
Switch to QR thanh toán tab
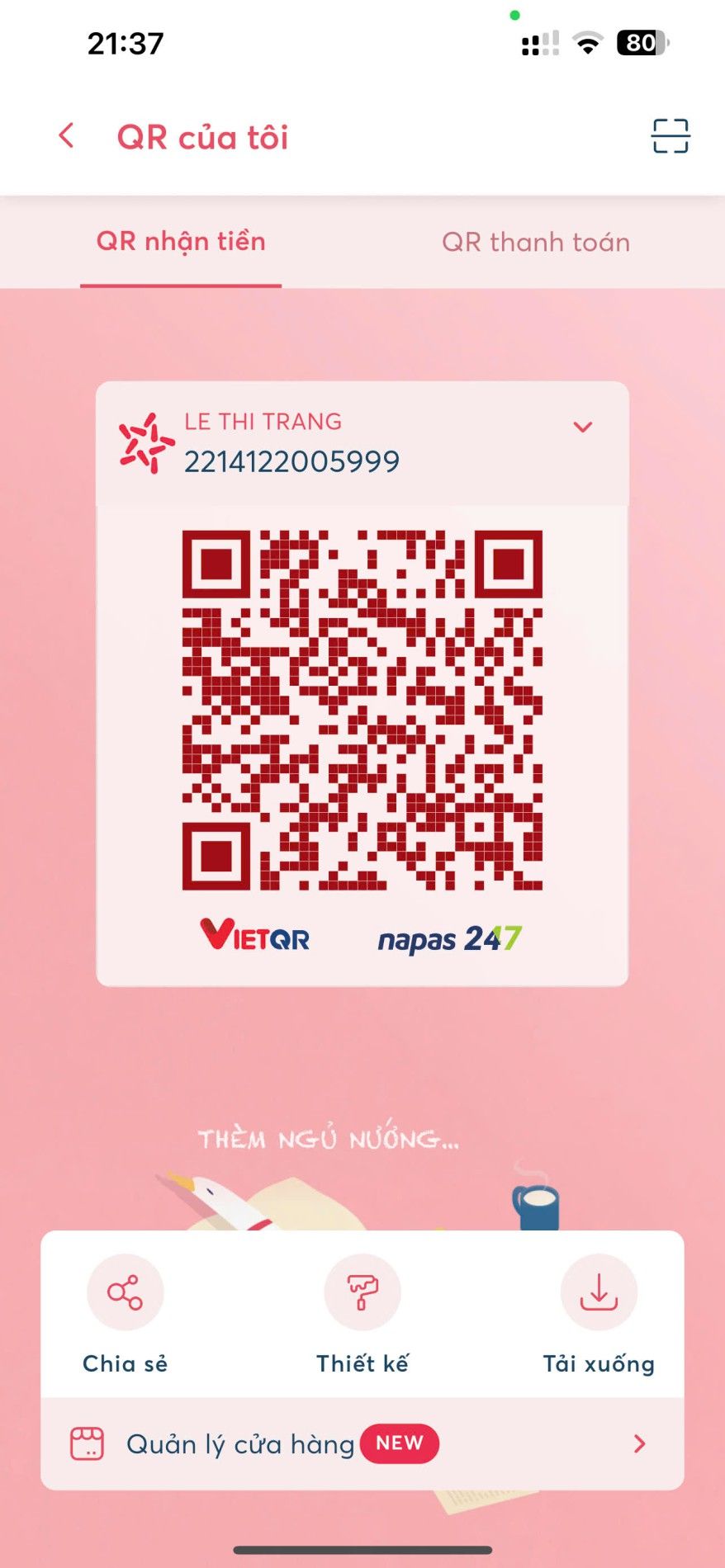point(536,243)
